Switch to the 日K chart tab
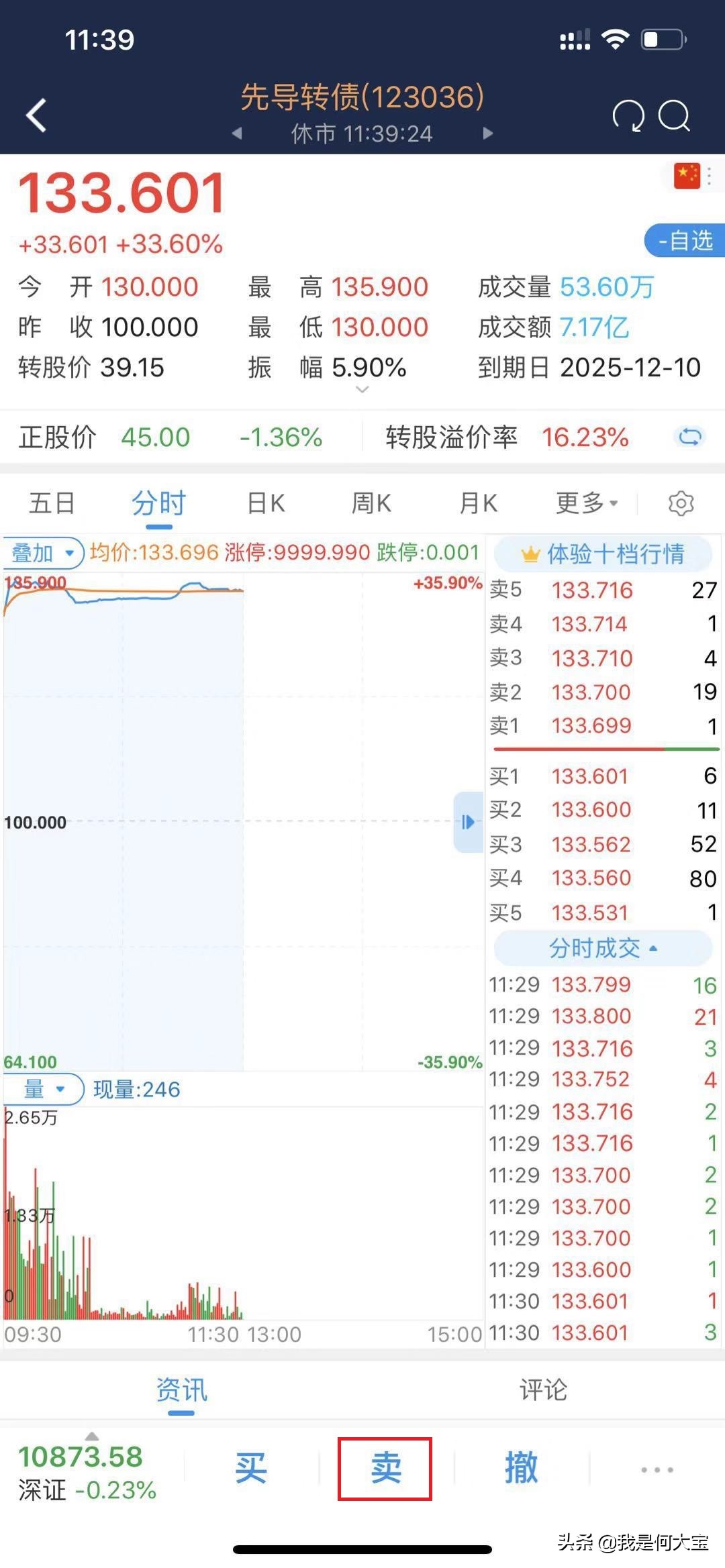Viewport: 725px width, 1568px height. 264,502
